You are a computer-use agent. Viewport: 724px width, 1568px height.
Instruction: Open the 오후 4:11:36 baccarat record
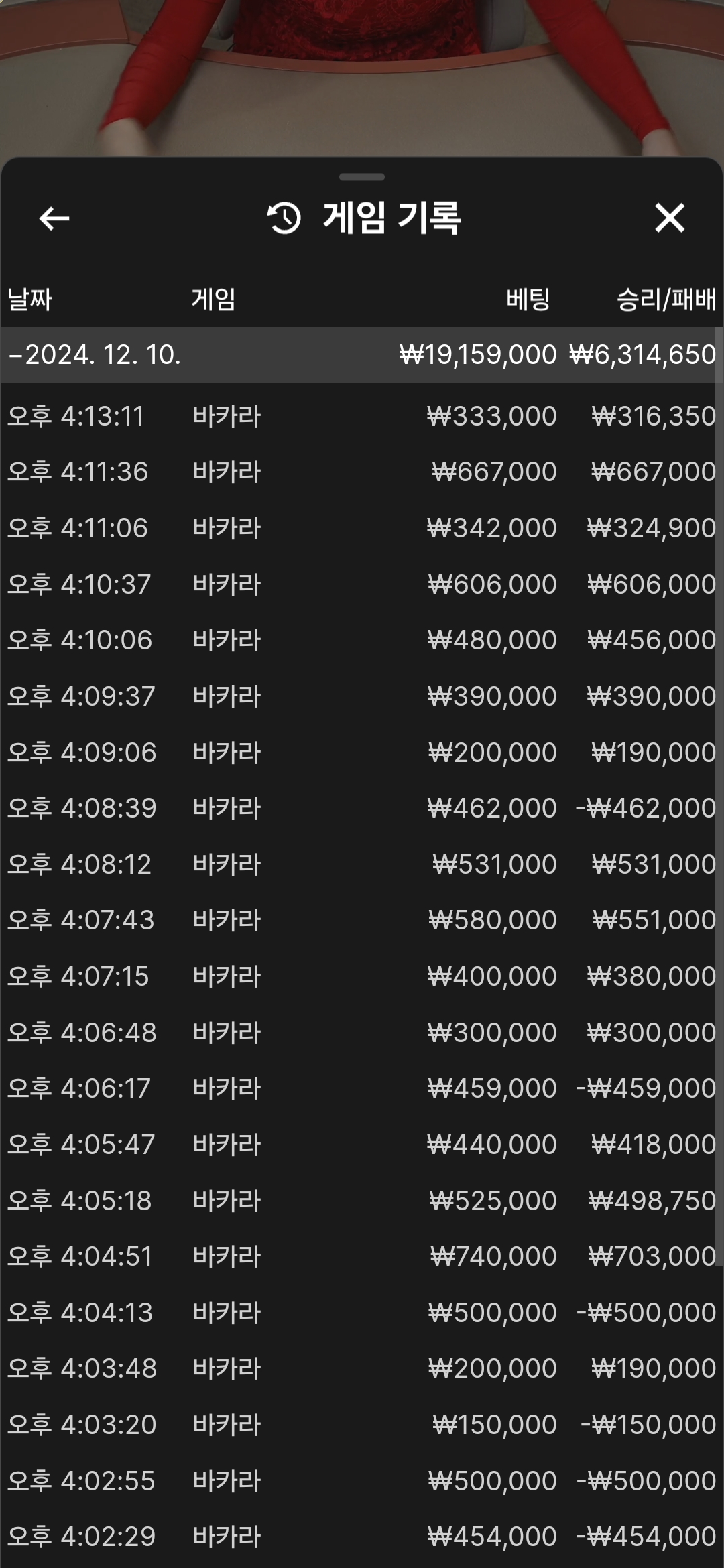tap(362, 472)
